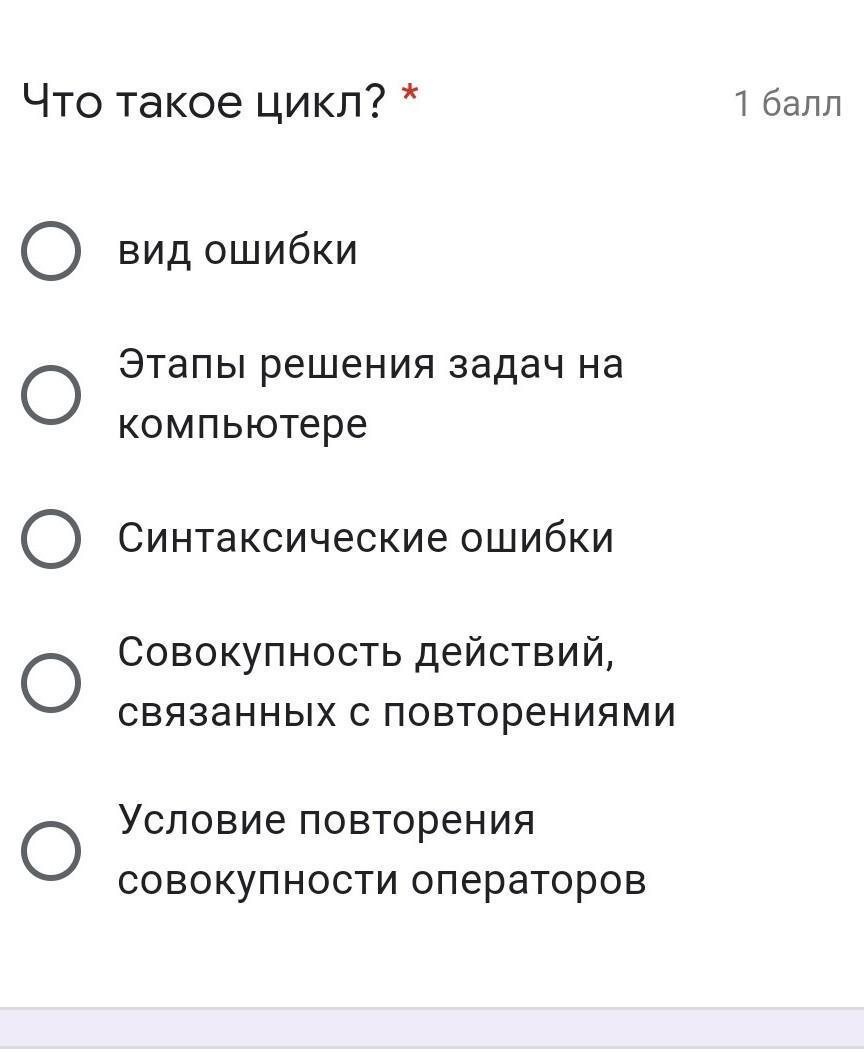Select the answer "вид ошибки"
864x1052 pixels.
pos(50,251)
